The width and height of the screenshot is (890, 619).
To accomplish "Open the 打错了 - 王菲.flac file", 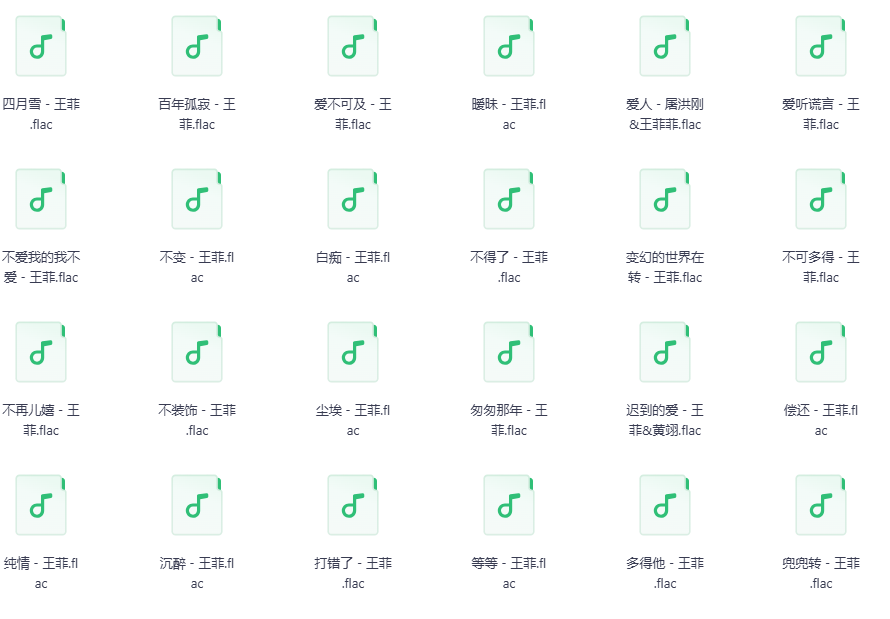I will point(353,506).
